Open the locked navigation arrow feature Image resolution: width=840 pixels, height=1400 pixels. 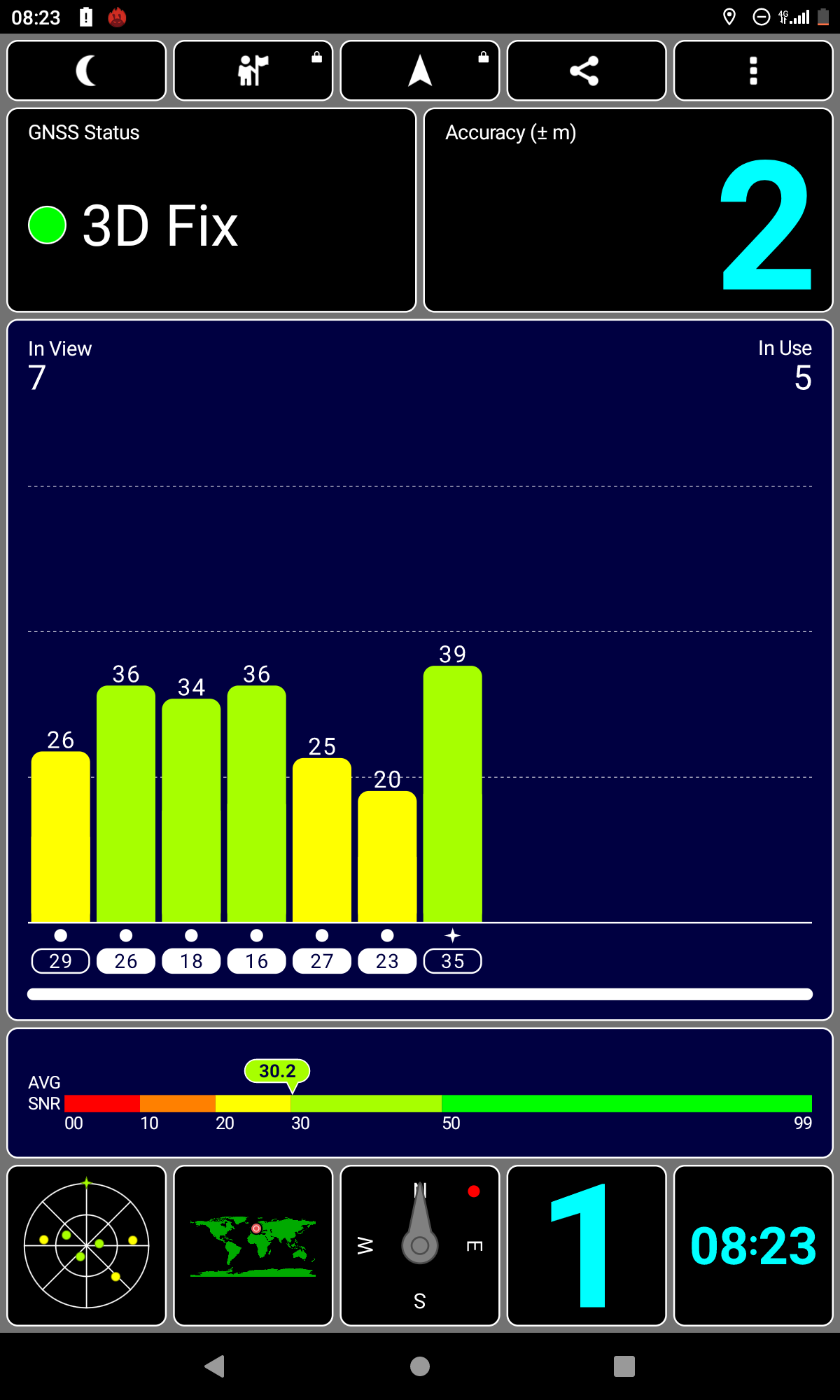point(419,71)
